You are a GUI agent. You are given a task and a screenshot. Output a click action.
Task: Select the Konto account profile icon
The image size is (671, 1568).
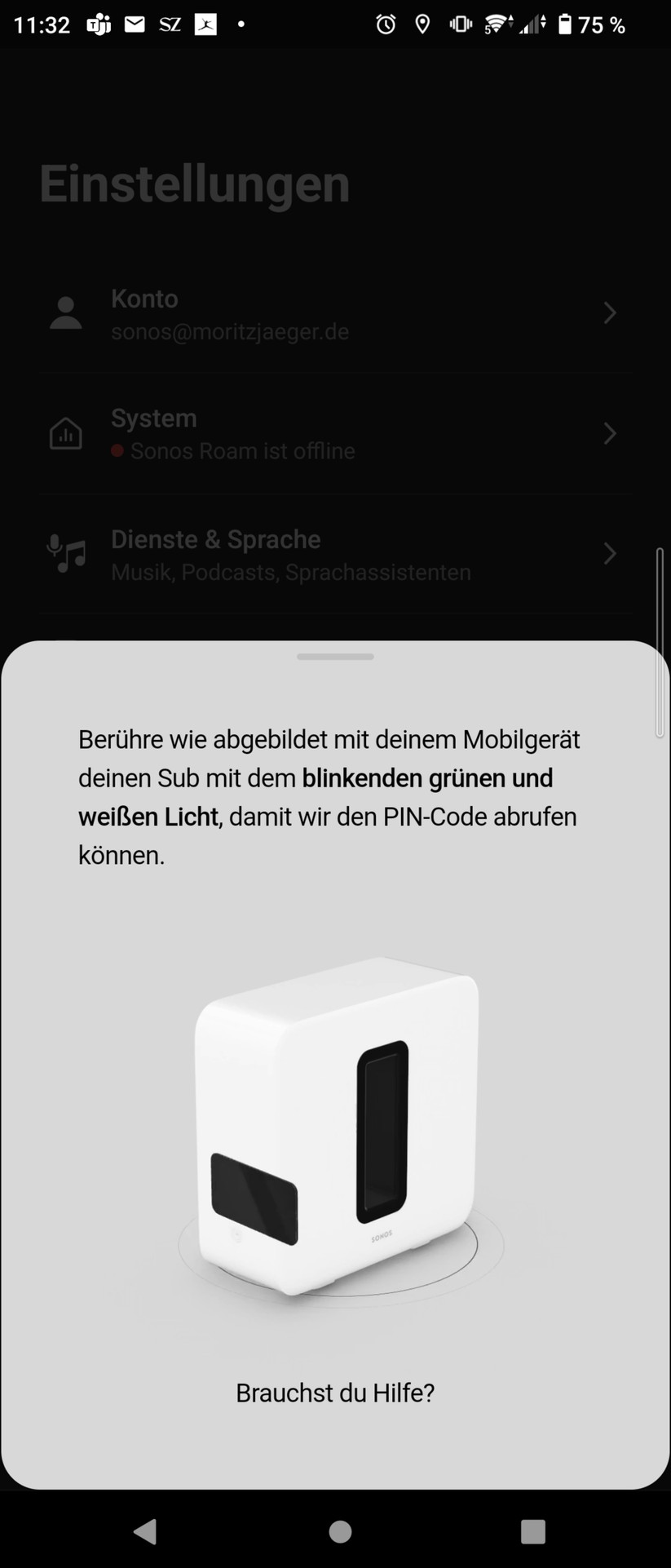coord(66,313)
